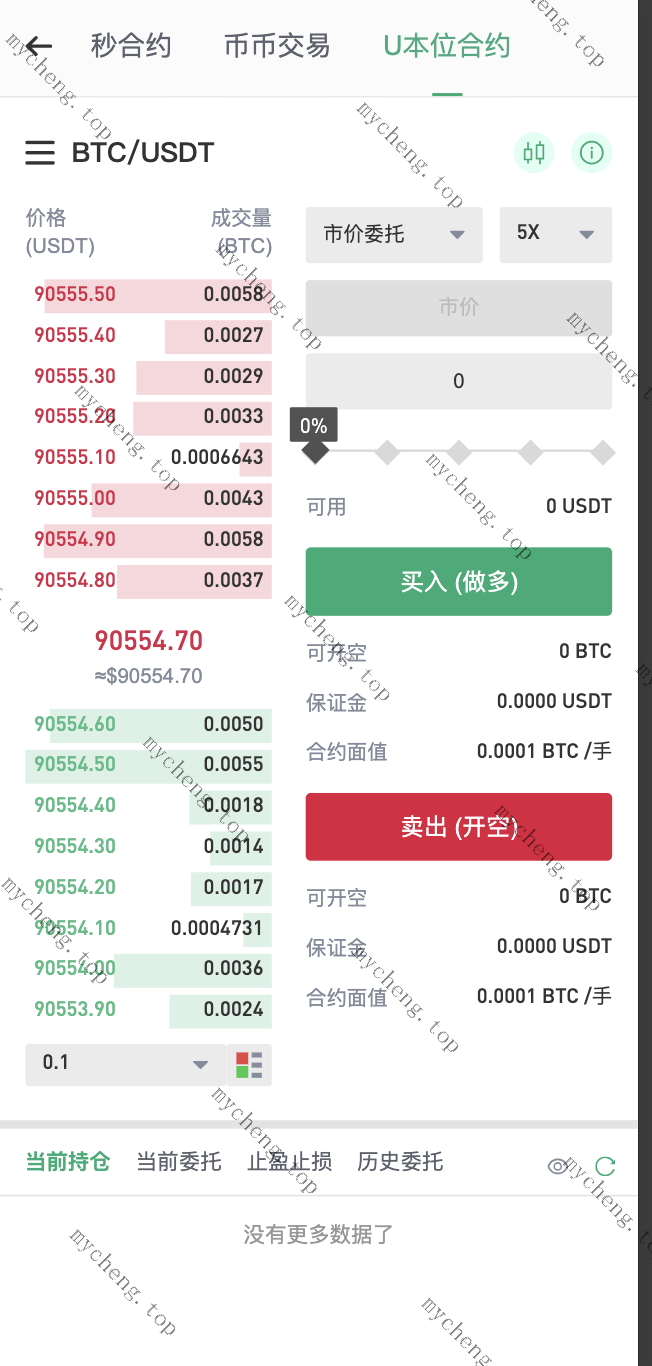Switch to the 秒合约 tab
Image resolution: width=652 pixels, height=1366 pixels.
(131, 46)
